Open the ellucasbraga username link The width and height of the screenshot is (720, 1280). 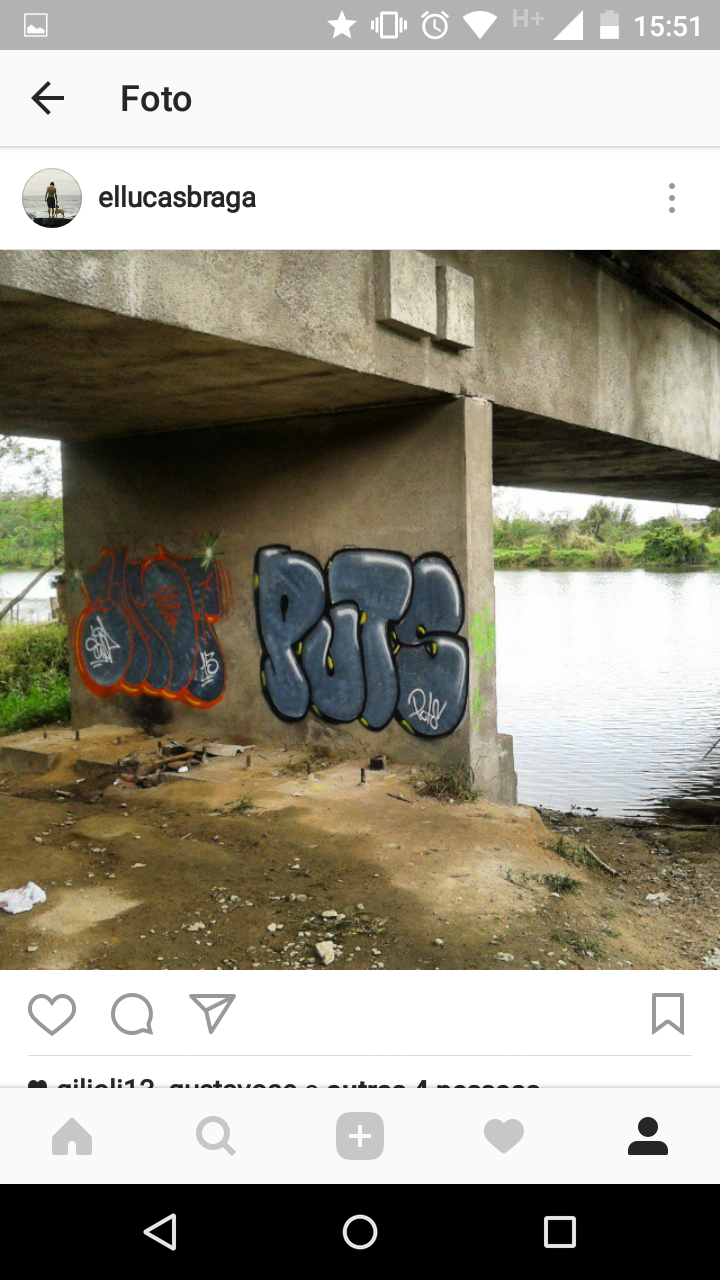[177, 198]
